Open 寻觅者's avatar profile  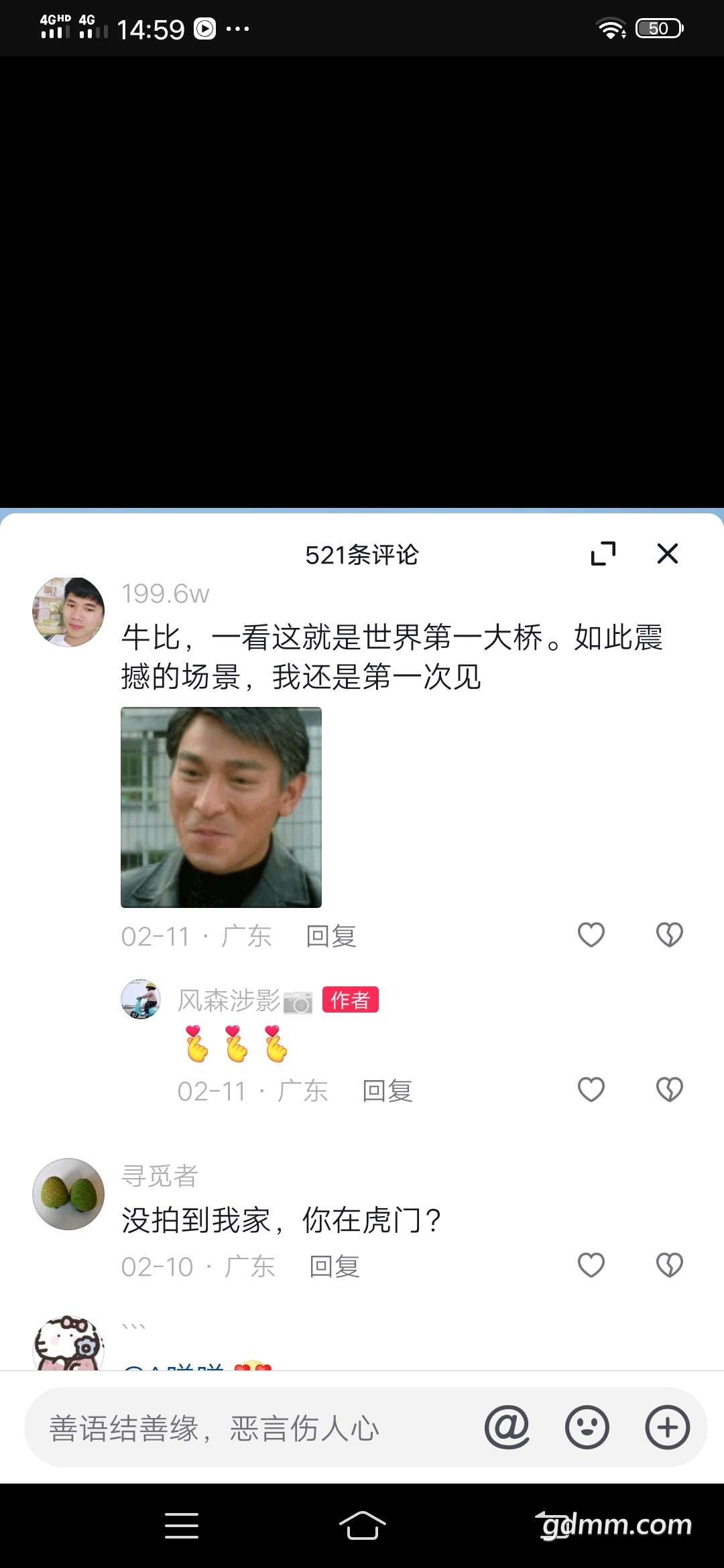point(68,1193)
